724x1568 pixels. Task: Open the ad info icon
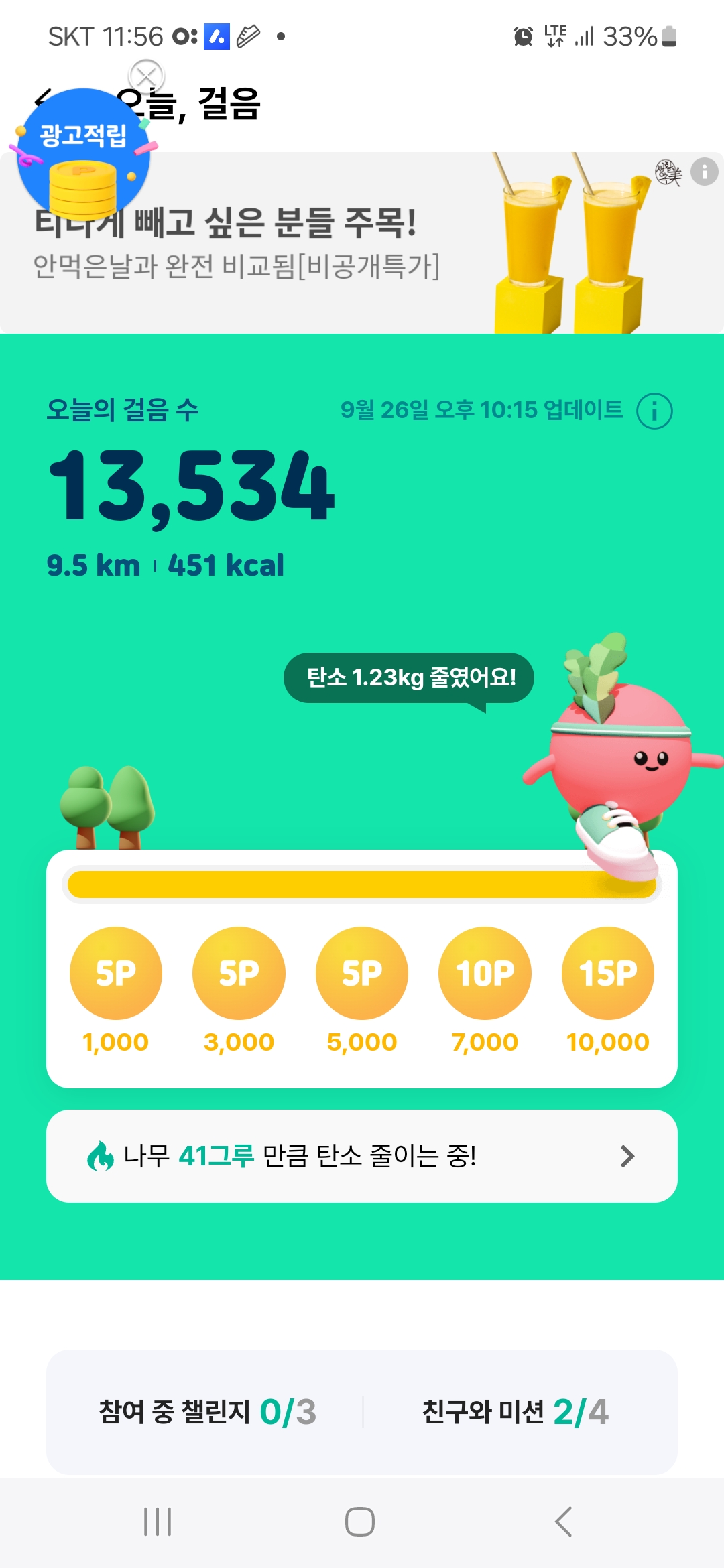click(704, 172)
